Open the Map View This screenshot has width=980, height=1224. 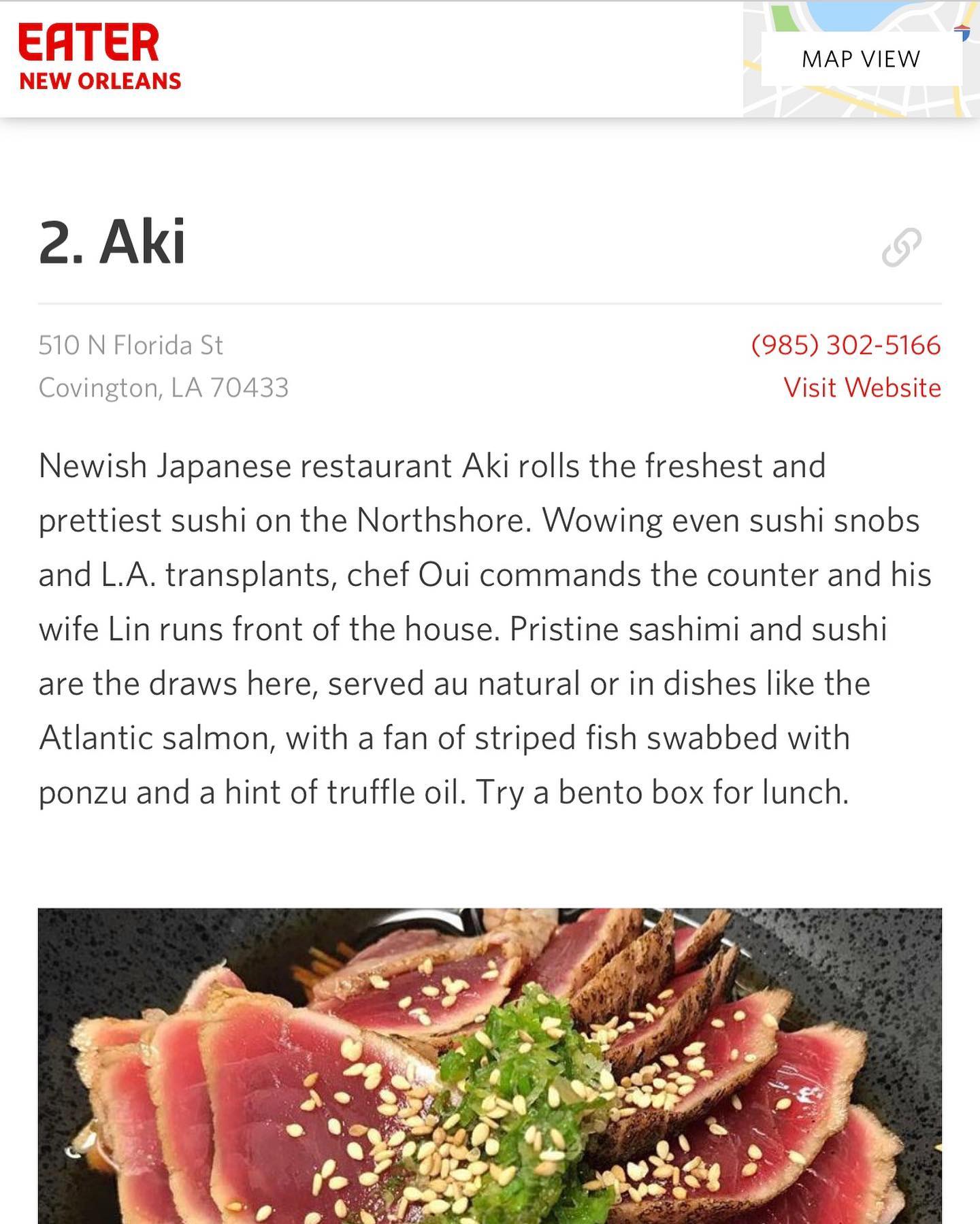point(860,59)
